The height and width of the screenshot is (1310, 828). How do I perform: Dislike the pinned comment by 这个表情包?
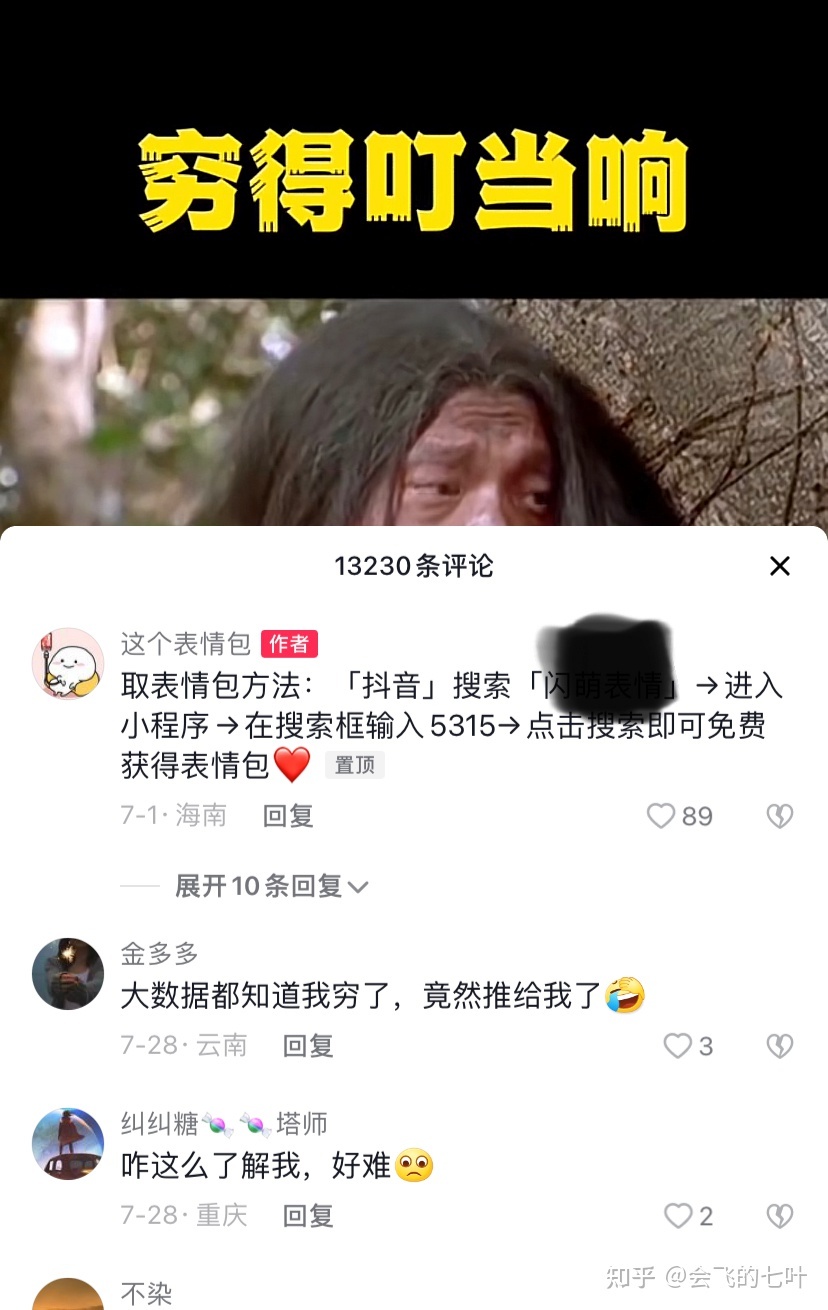click(x=779, y=816)
